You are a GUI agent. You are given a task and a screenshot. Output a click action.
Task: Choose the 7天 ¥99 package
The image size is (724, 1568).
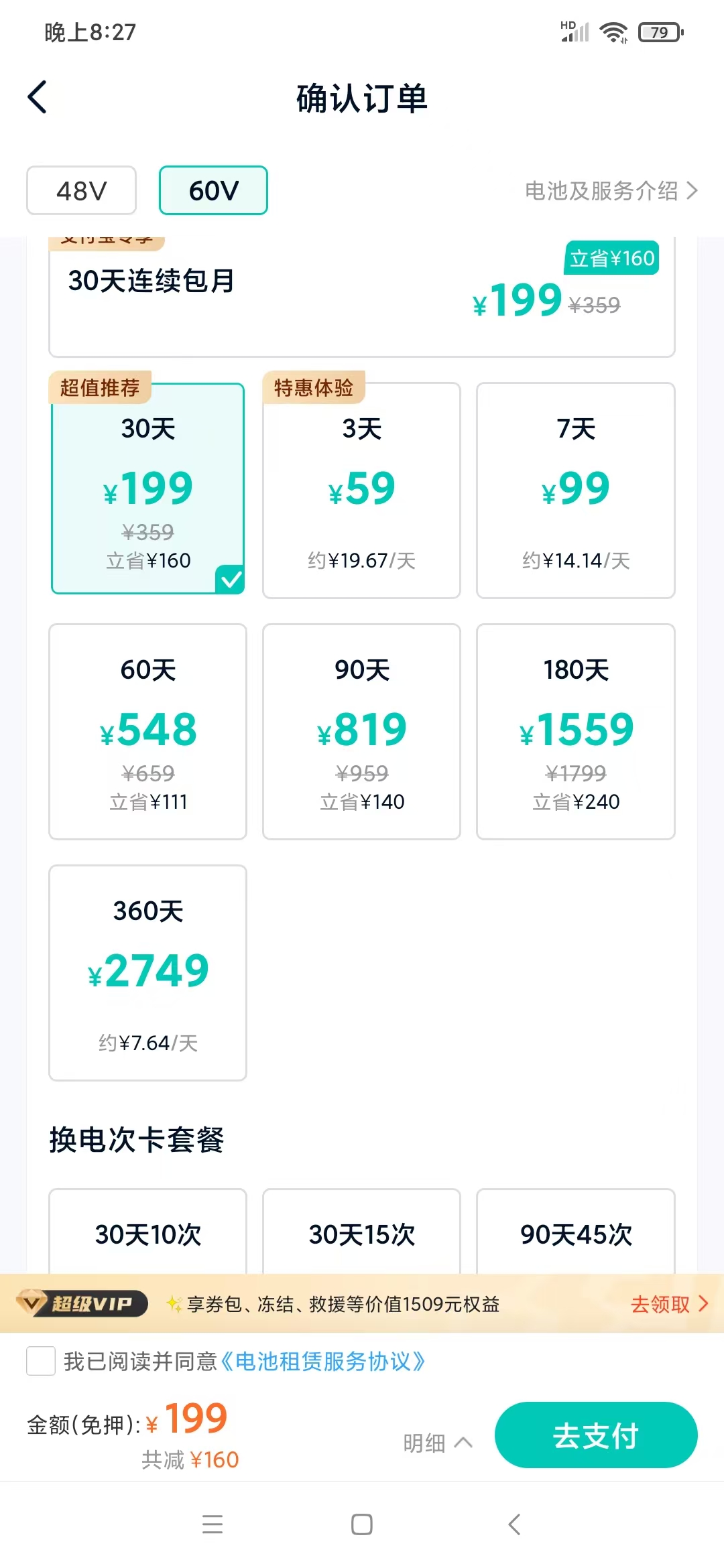[x=575, y=491]
